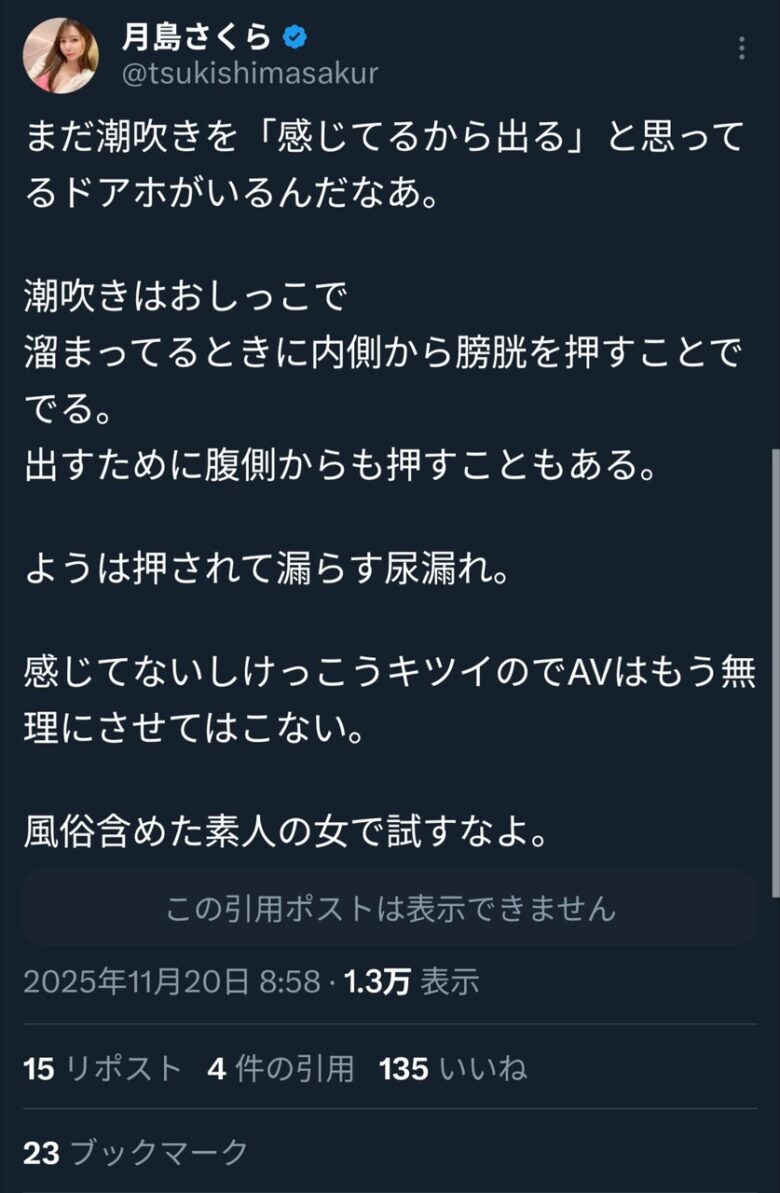
Task: Open the profile picture of 月島さくら
Action: coord(61,55)
